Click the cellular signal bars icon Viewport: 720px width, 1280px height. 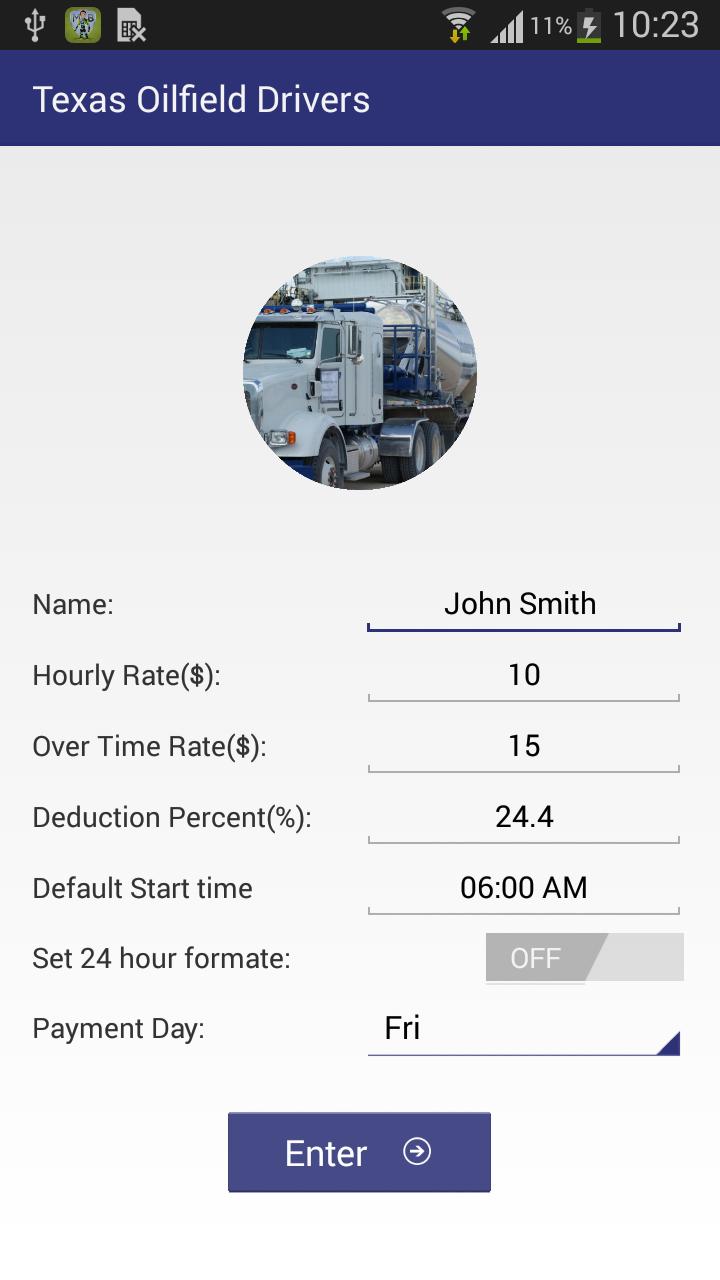tap(506, 24)
